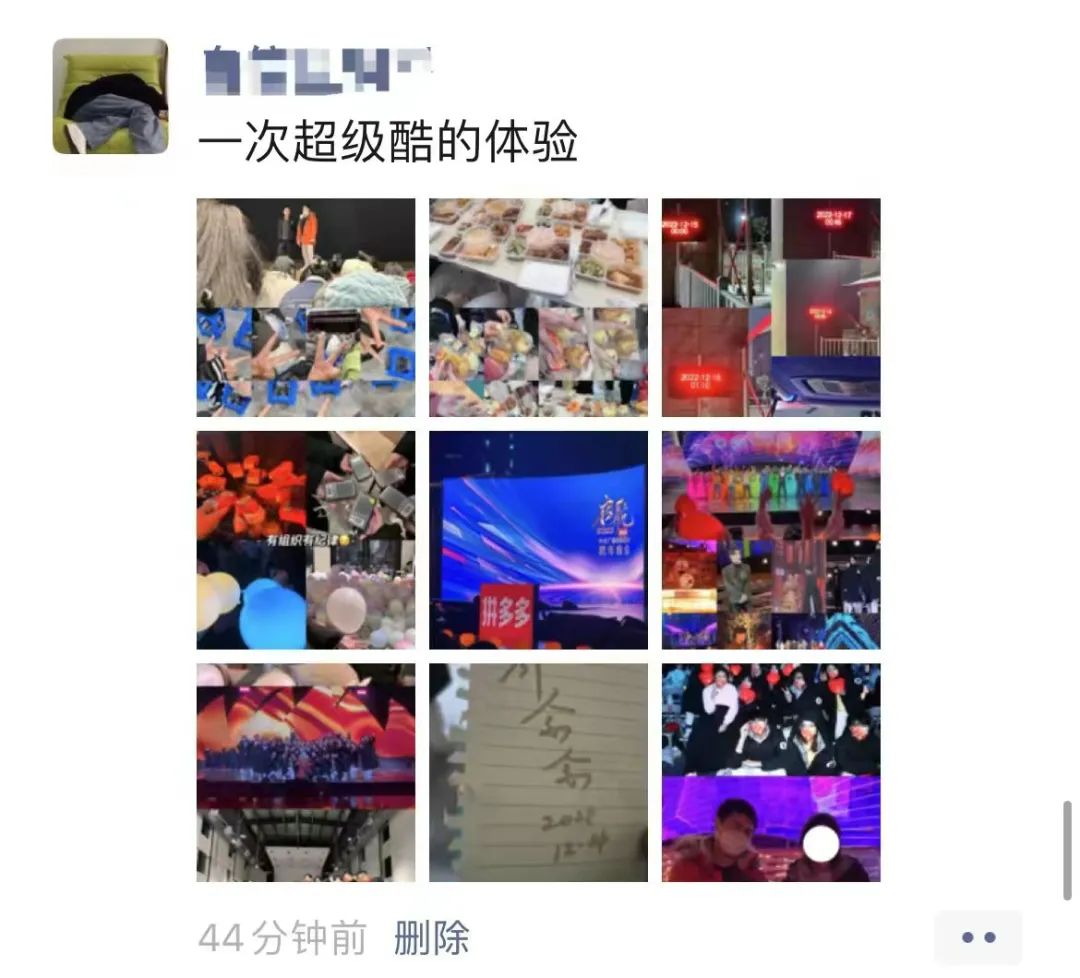The height and width of the screenshot is (978, 1080).
Task: Open the red LED clock photo collage
Action: click(x=771, y=307)
